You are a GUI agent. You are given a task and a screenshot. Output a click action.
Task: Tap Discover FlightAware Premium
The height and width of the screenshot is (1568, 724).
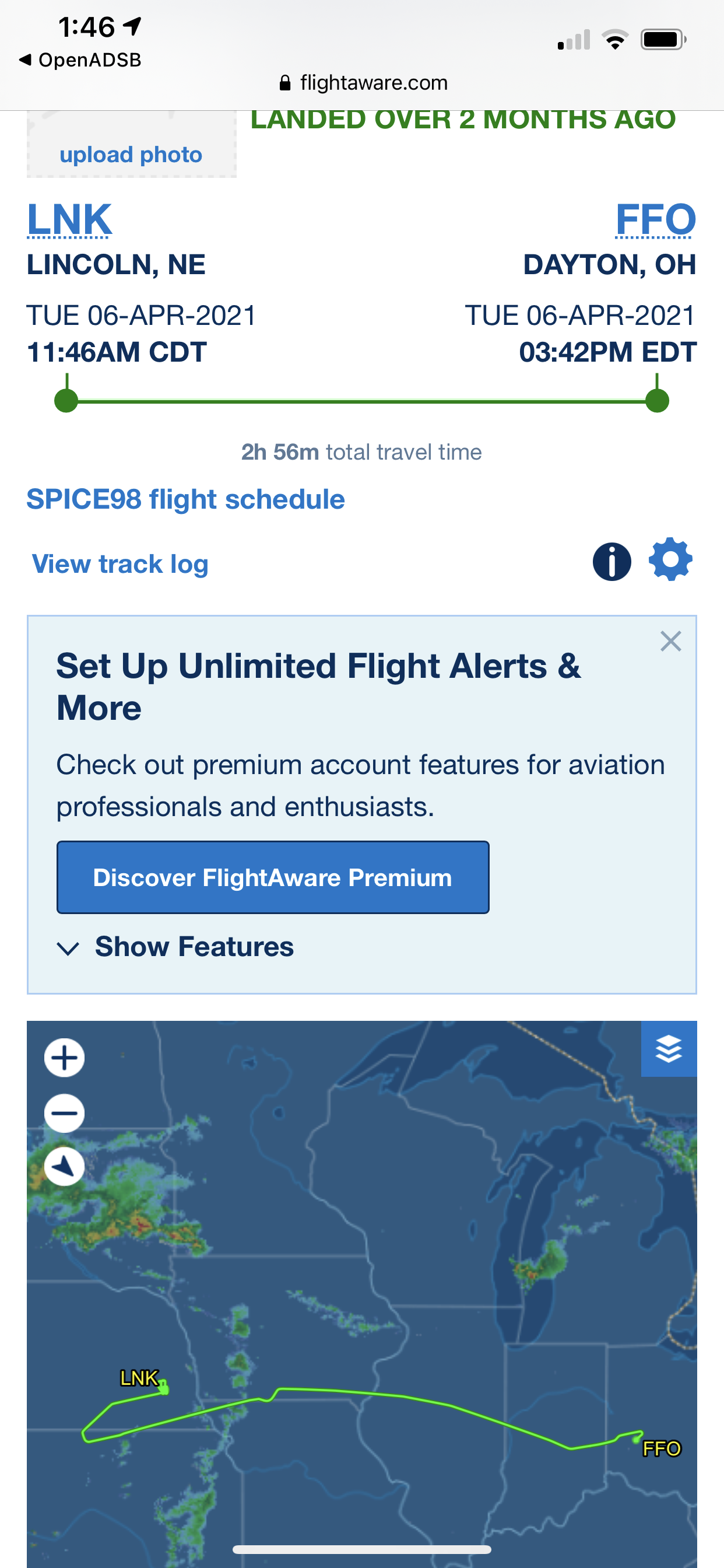pos(273,877)
